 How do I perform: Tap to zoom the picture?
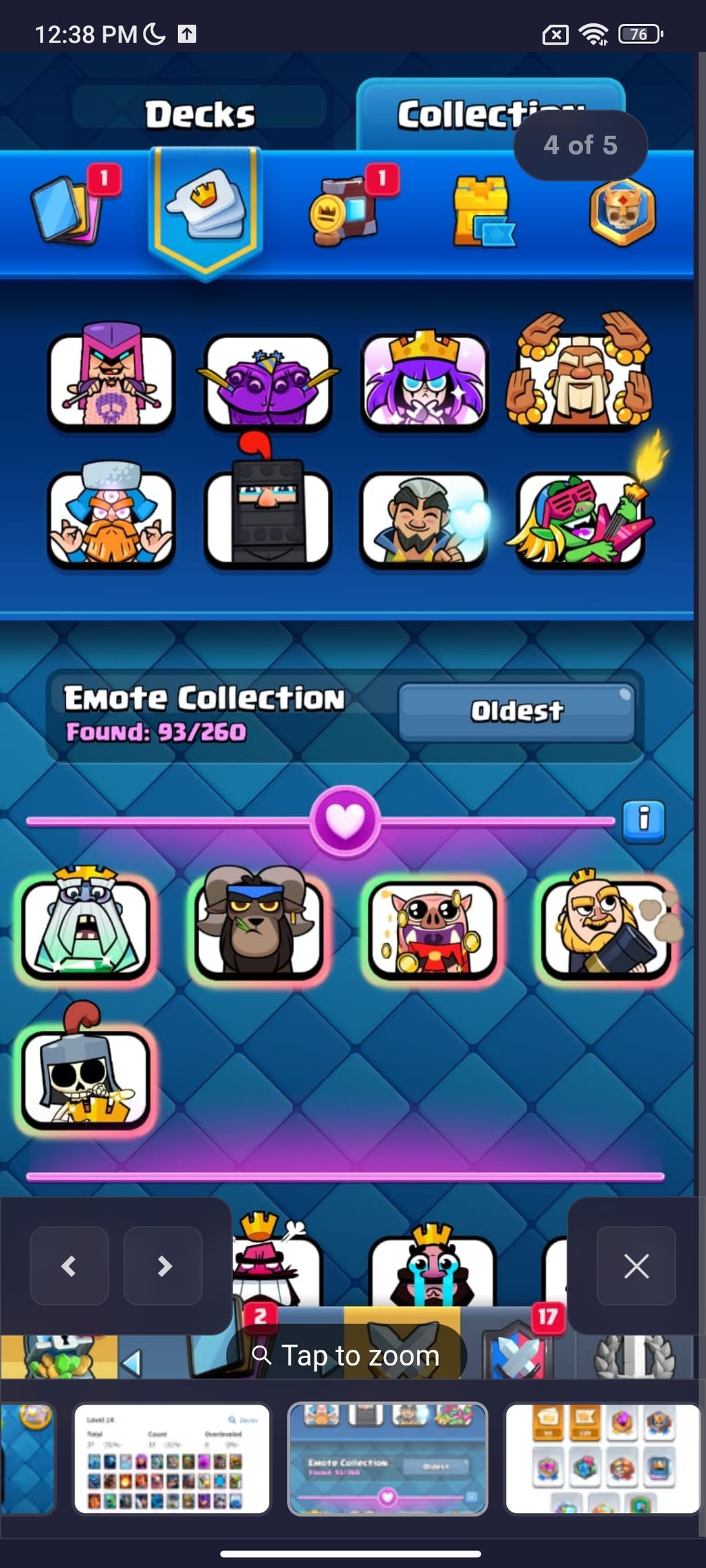[x=347, y=1355]
